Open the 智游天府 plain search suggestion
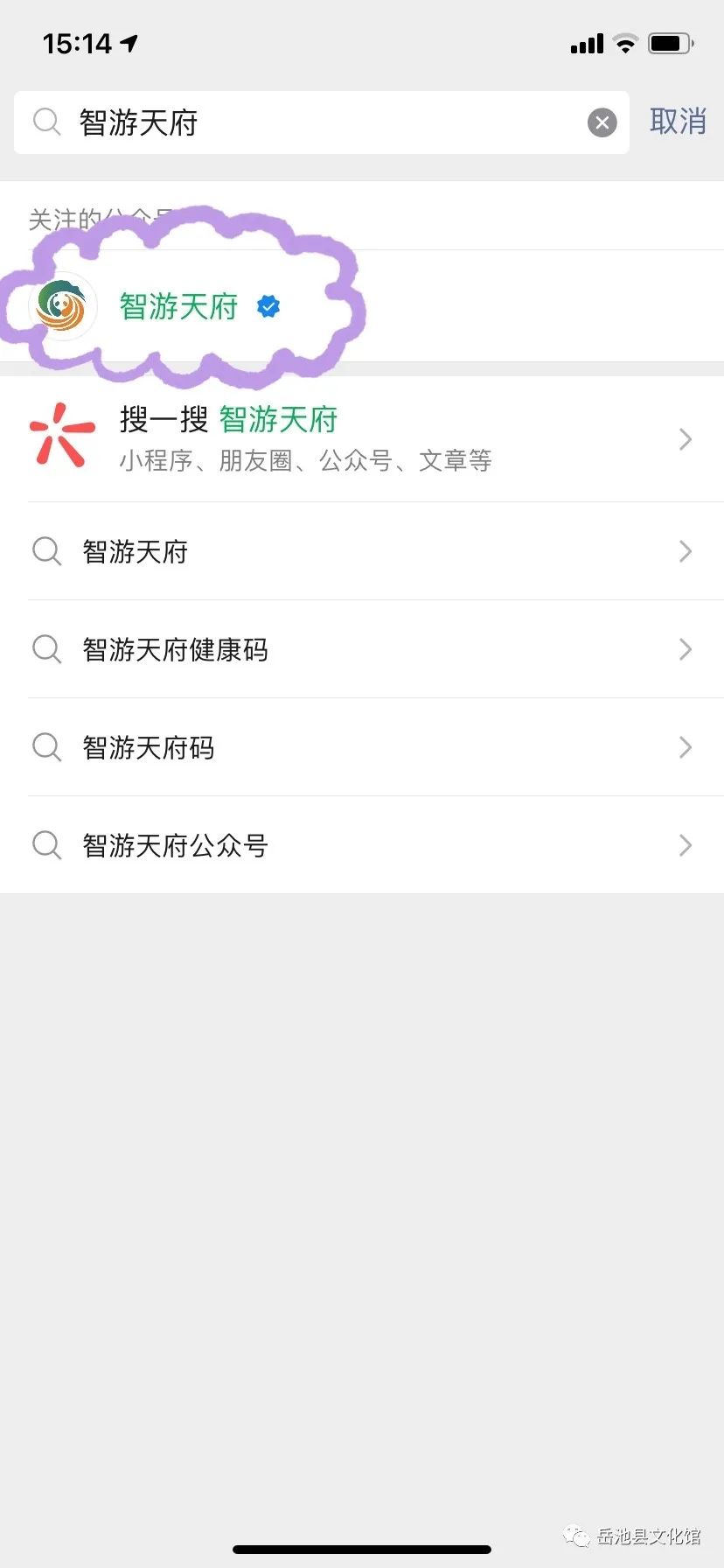This screenshot has height=1568, width=724. tap(136, 551)
